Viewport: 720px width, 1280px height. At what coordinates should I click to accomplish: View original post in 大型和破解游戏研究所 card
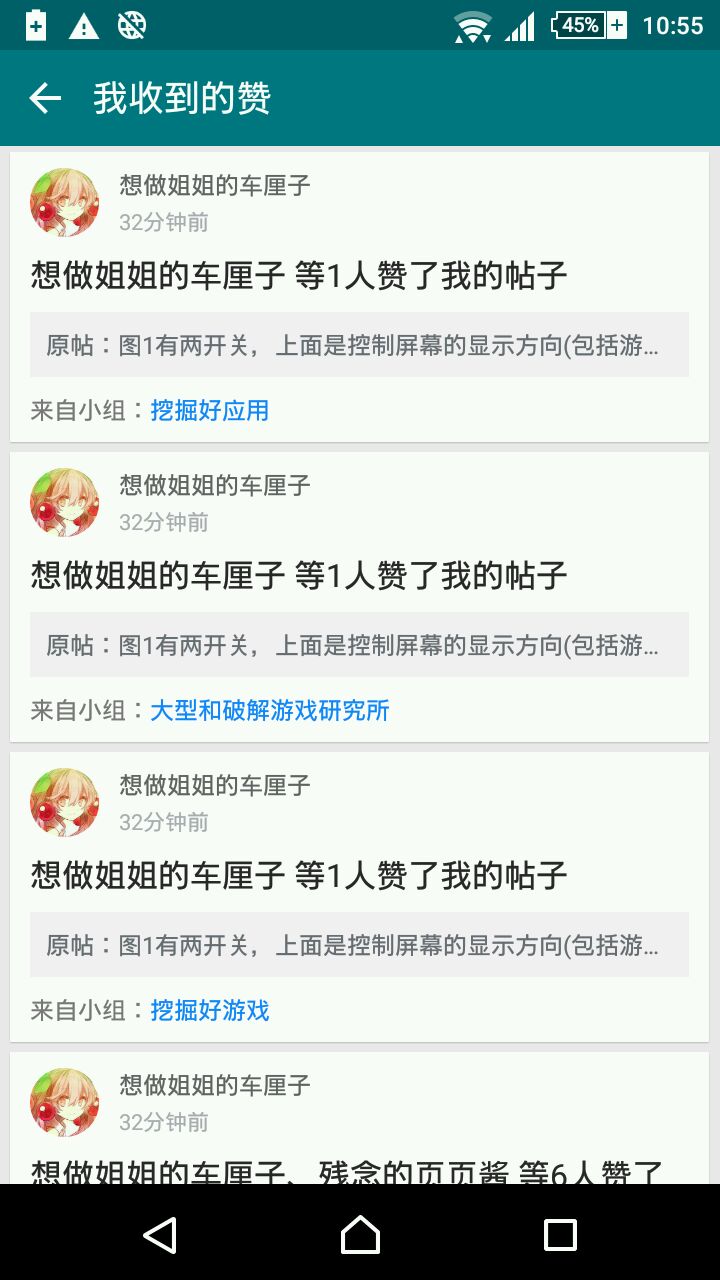(x=359, y=645)
